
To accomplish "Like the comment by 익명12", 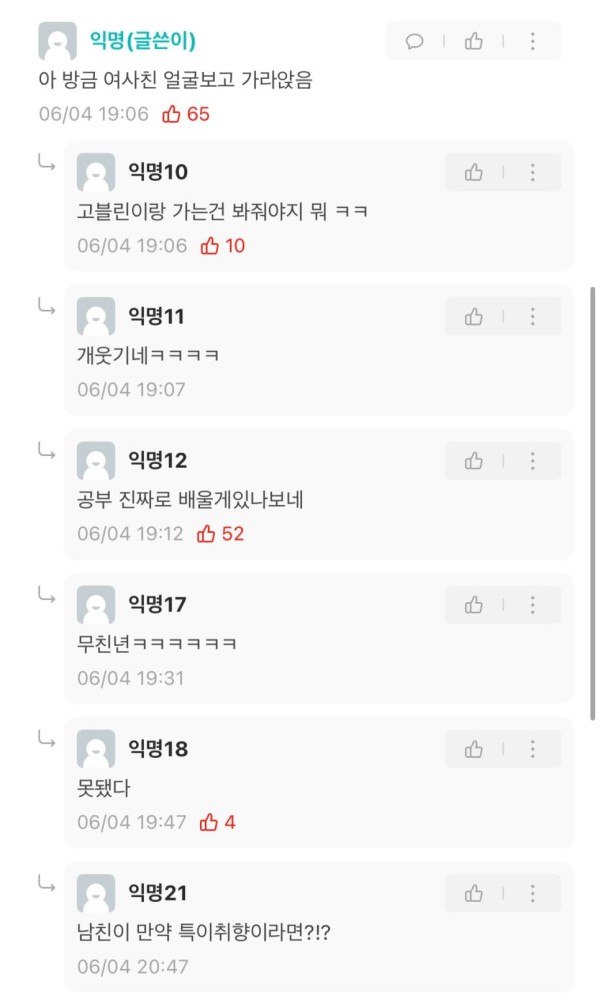I will (x=474, y=461).
